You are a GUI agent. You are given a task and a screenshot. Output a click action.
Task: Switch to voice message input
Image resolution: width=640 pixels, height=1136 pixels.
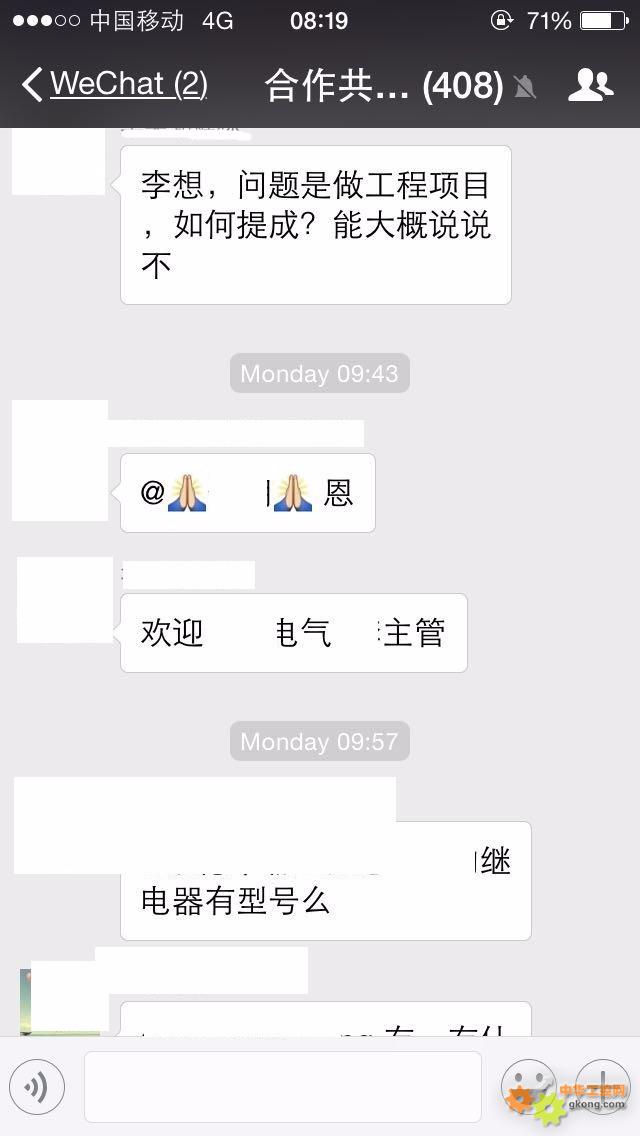point(37,1087)
